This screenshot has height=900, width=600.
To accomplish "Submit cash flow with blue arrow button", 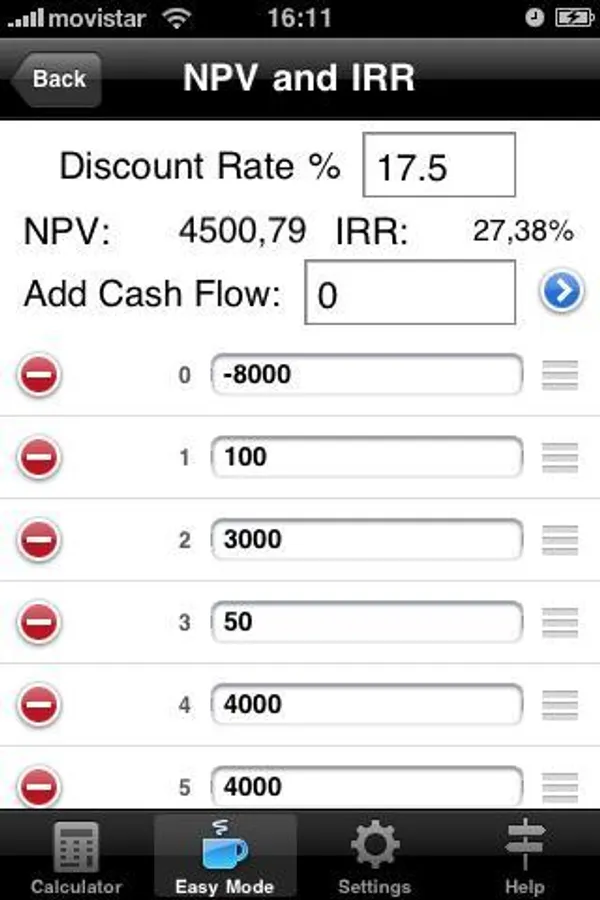I will tap(562, 291).
